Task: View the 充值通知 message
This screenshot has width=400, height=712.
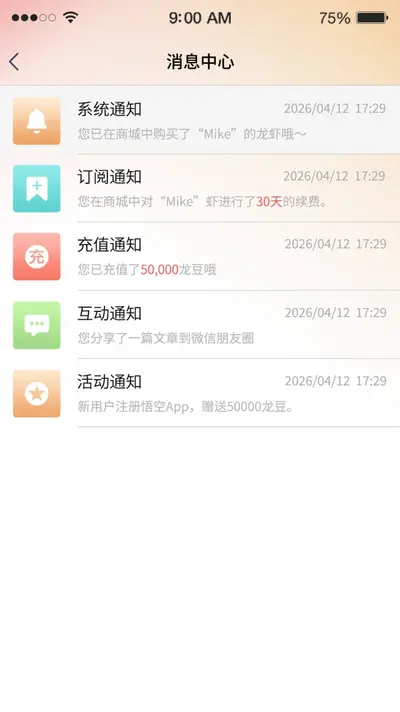Action: coord(200,256)
